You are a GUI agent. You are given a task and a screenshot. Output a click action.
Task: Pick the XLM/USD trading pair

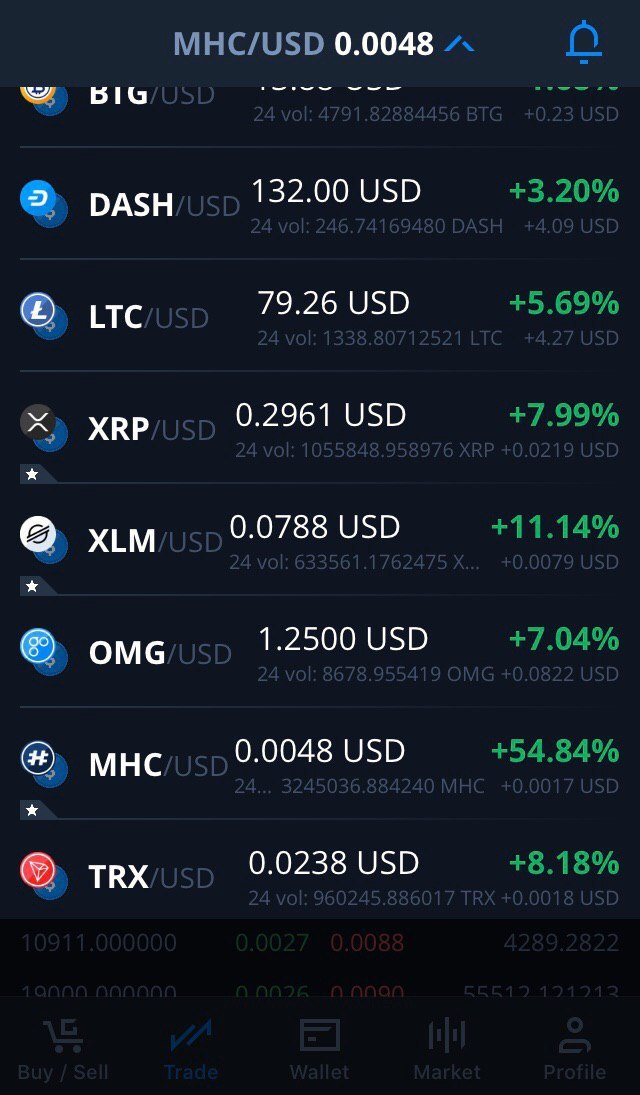pos(319,539)
